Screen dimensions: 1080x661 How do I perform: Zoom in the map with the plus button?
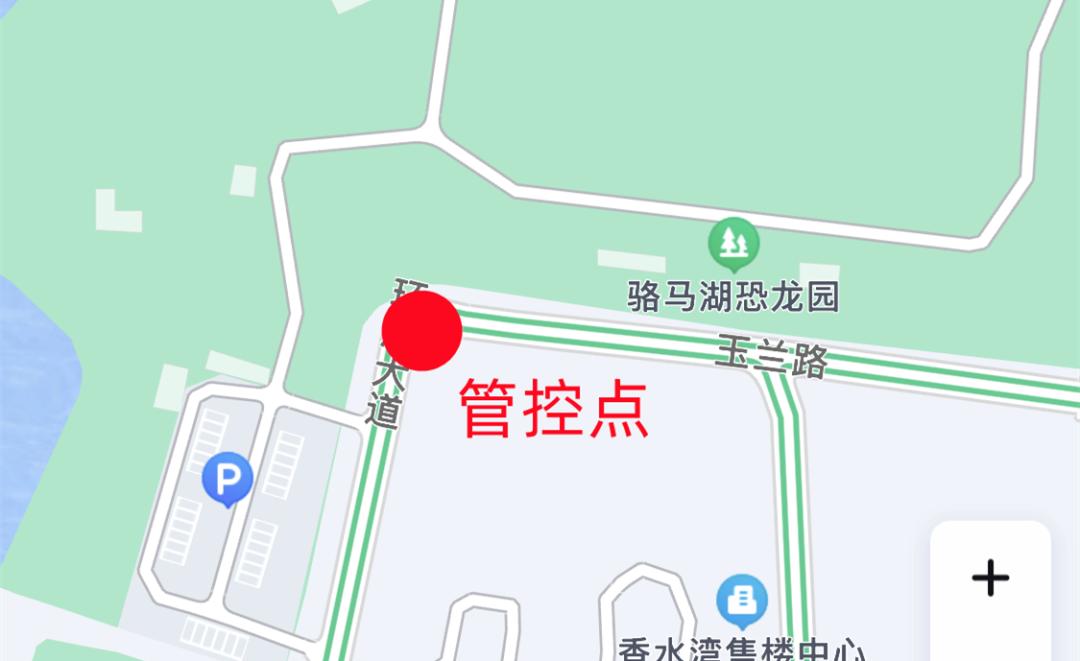click(x=990, y=578)
